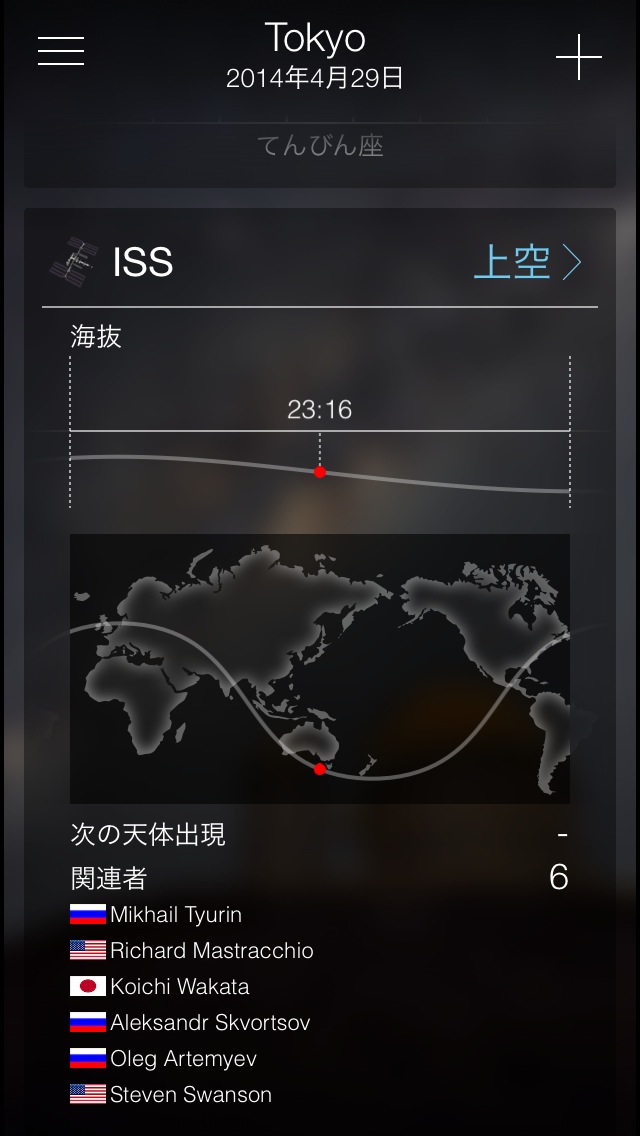Screen dimensions: 640x1136
Task: Tap the plus icon to add a location
Action: click(x=578, y=57)
